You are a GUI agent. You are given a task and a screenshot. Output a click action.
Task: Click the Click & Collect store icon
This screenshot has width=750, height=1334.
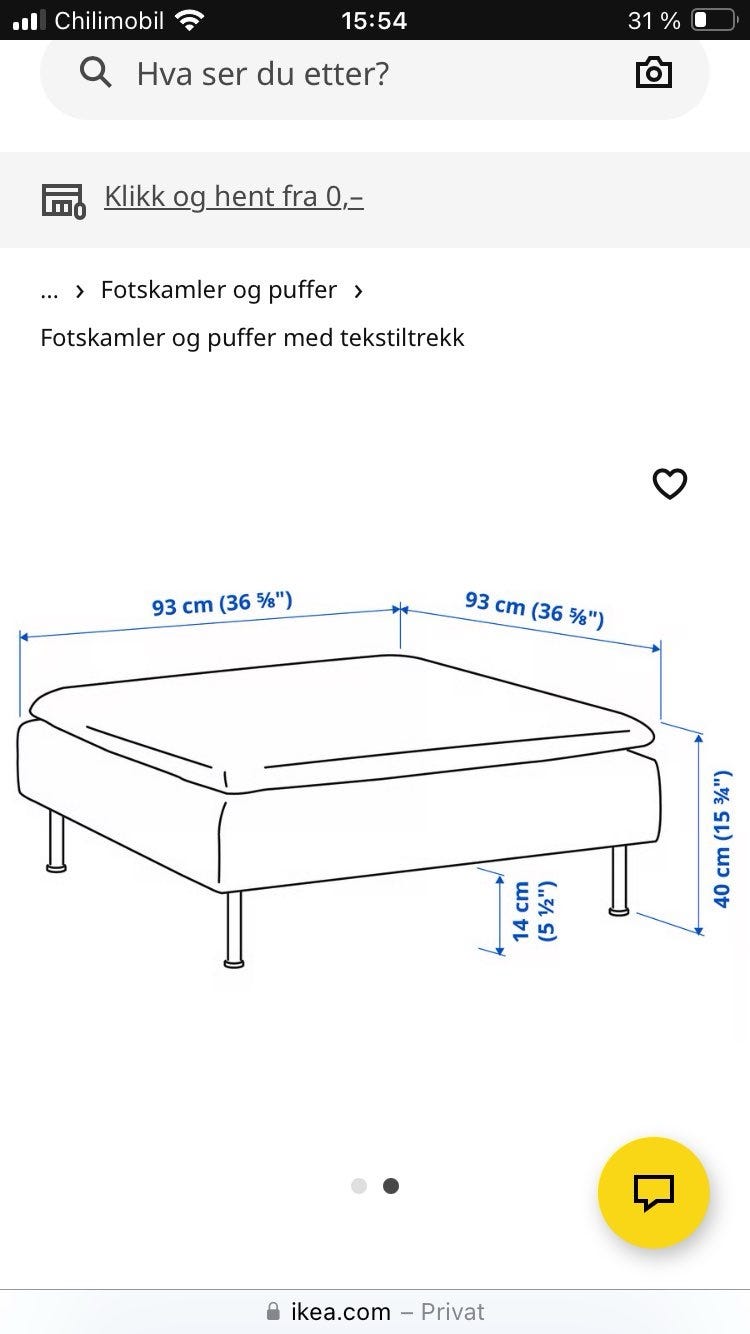[62, 198]
